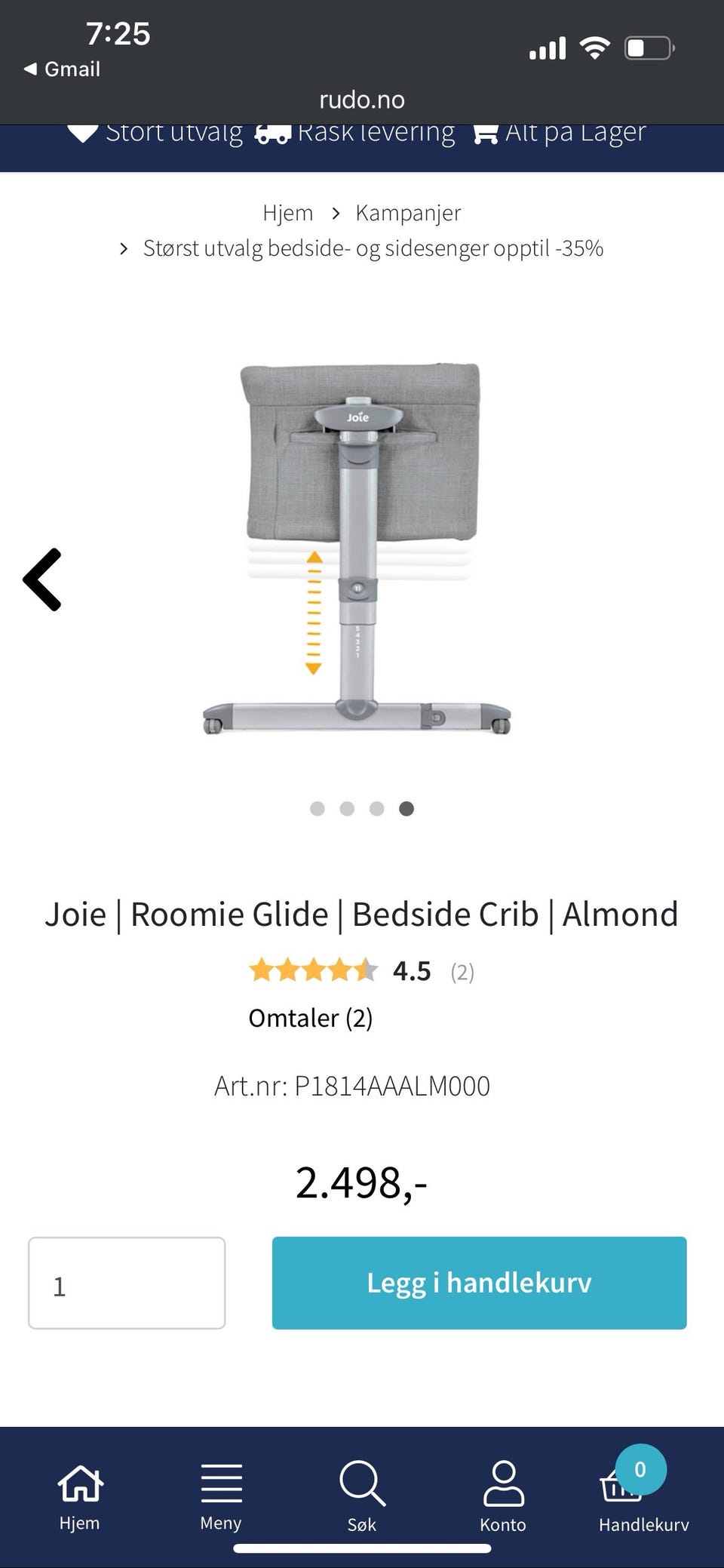Open the Meny tab

221,1497
